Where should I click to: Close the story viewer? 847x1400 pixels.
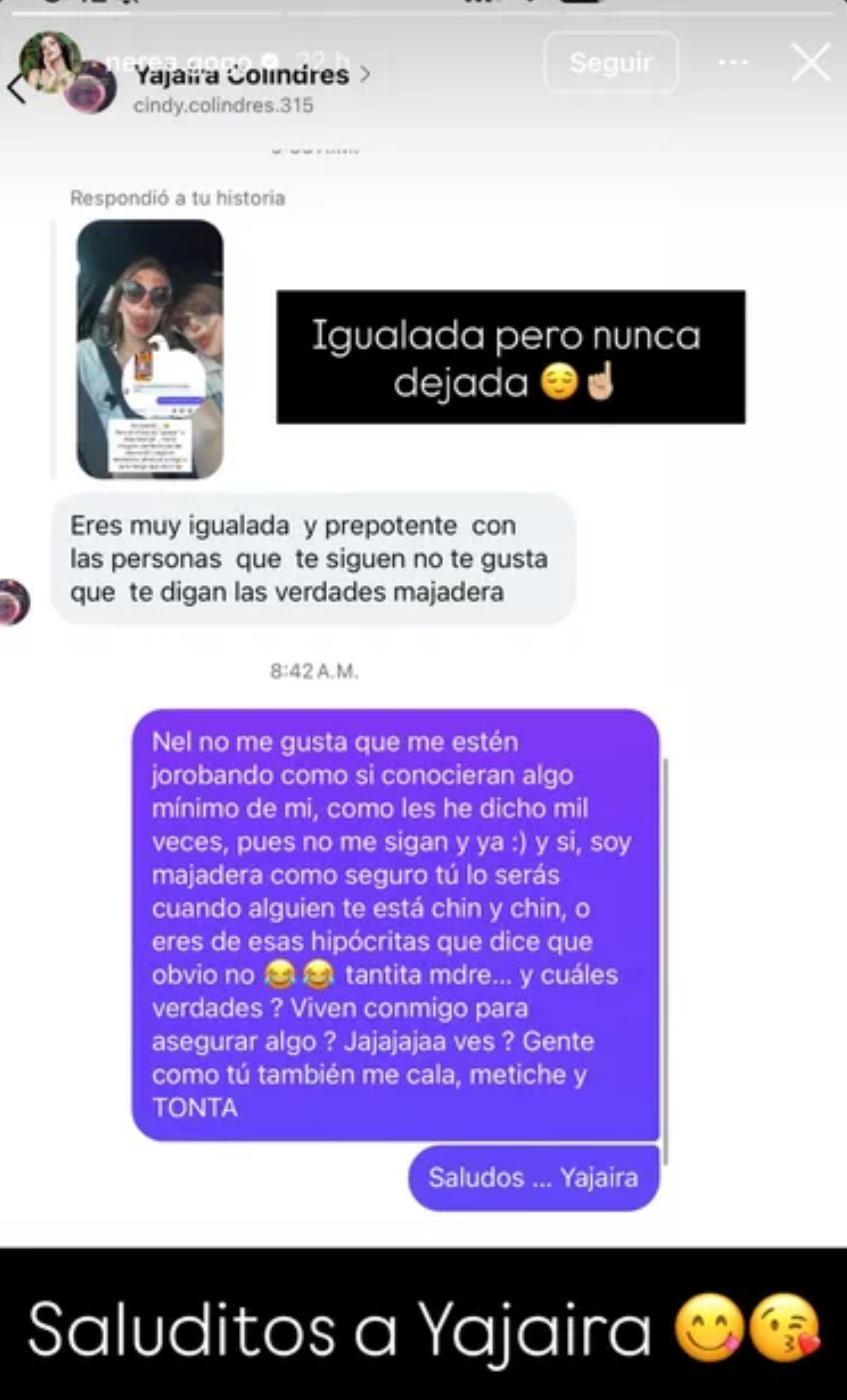pyautogui.click(x=811, y=62)
